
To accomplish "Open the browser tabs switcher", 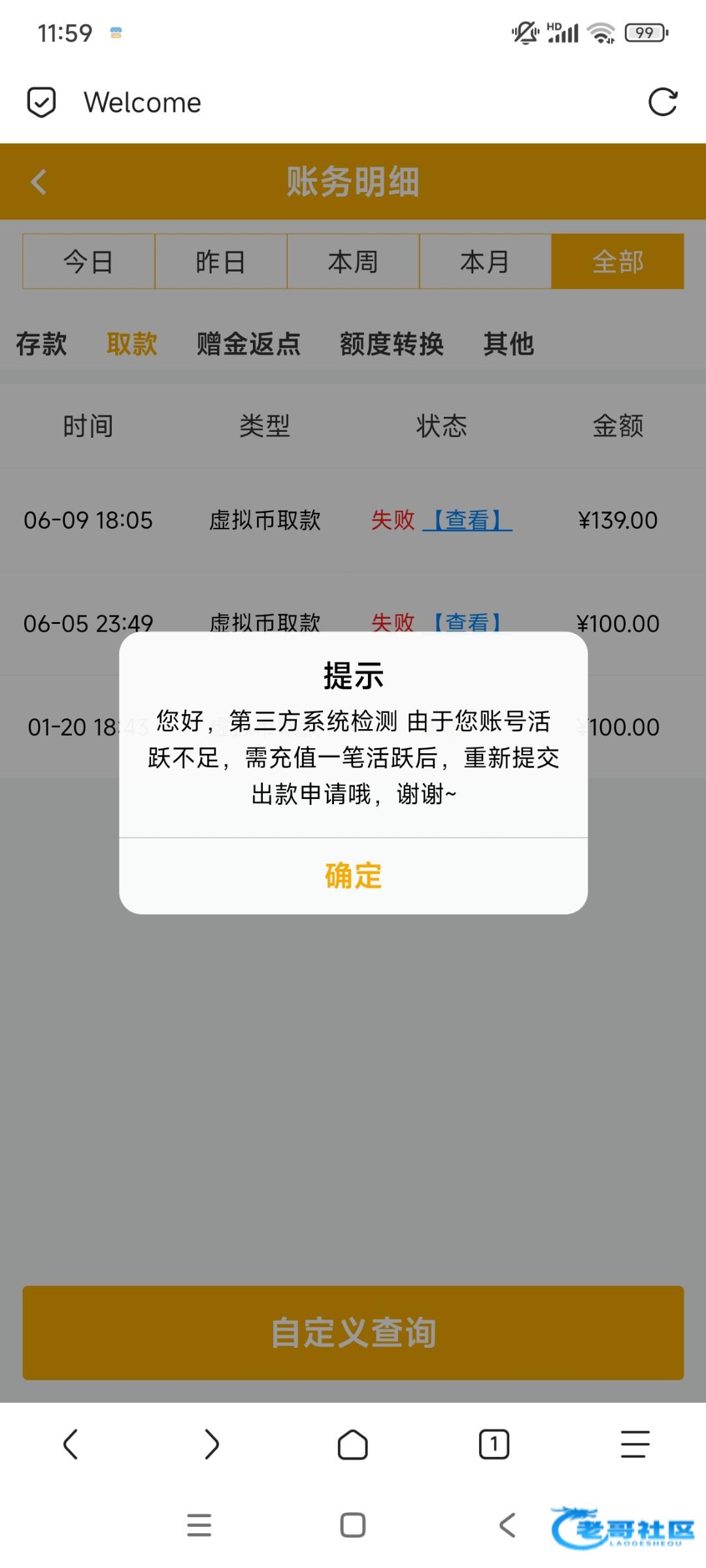I will pyautogui.click(x=494, y=1444).
